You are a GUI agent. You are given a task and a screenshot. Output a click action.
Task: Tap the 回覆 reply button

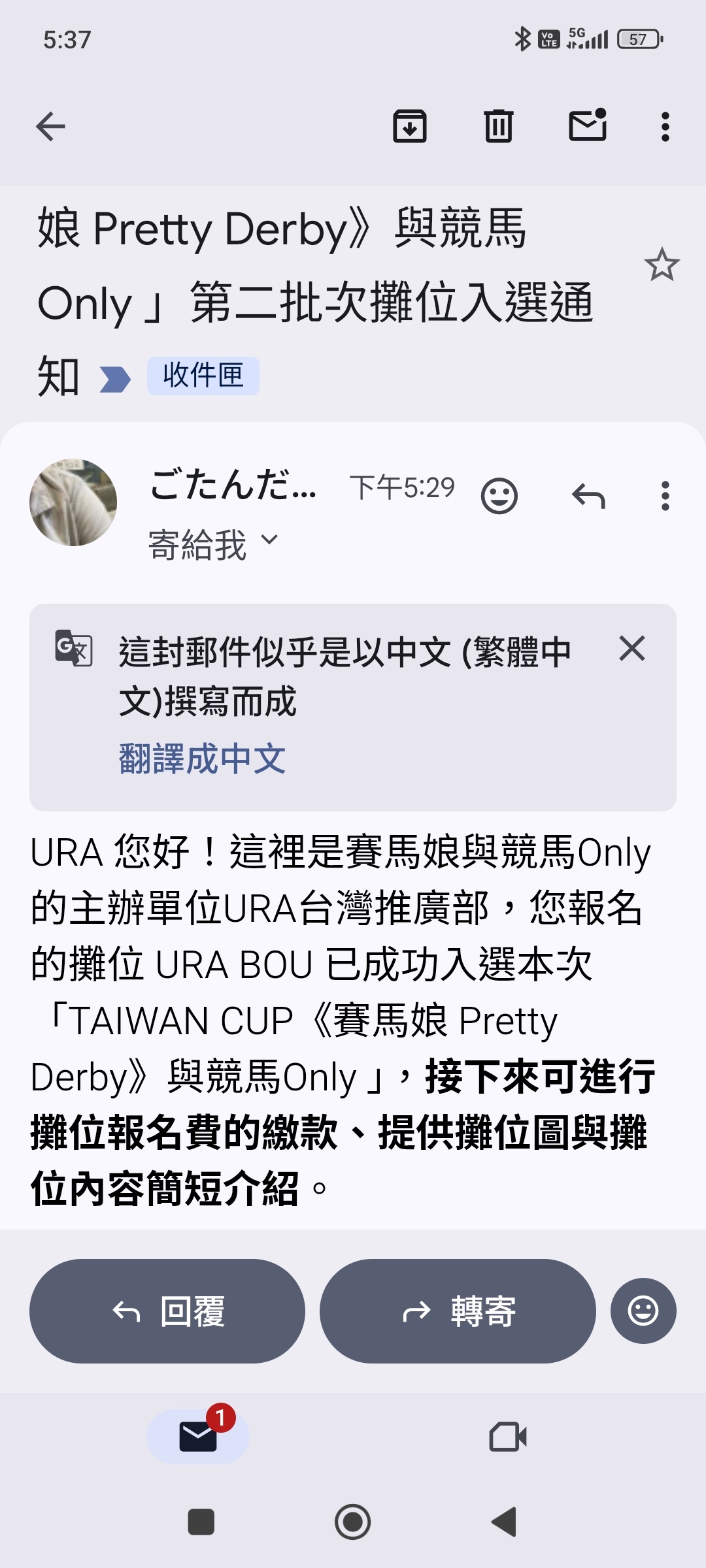coord(167,1311)
